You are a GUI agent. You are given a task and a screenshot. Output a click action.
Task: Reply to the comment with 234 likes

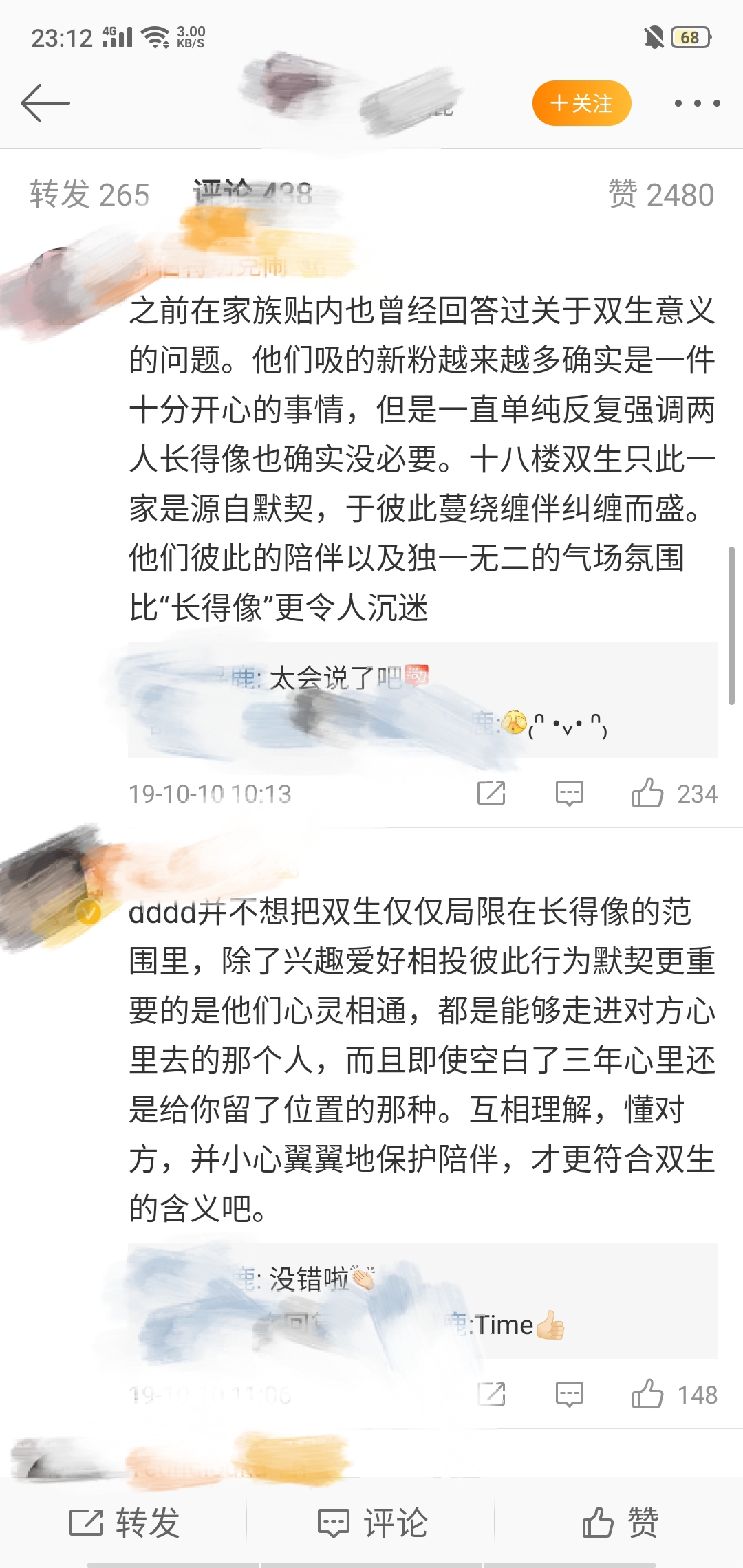(x=570, y=793)
